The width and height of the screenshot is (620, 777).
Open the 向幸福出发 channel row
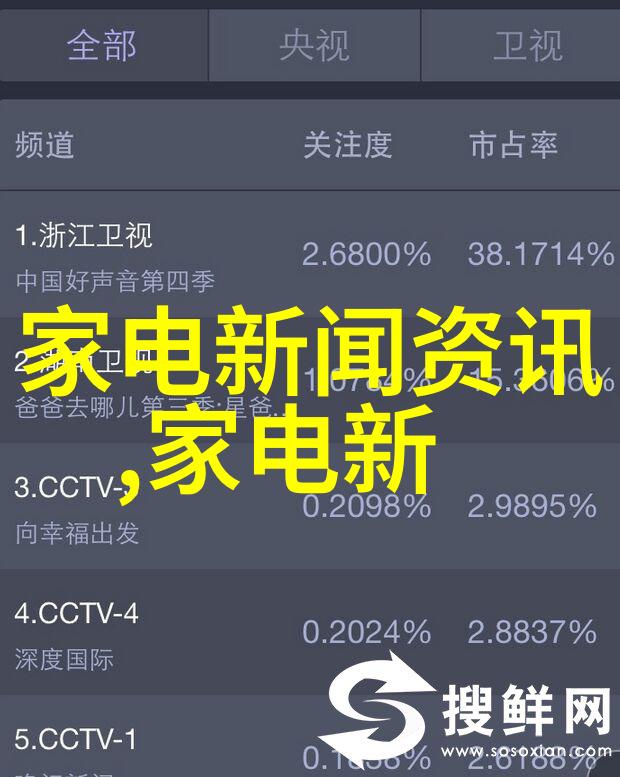tap(310, 508)
